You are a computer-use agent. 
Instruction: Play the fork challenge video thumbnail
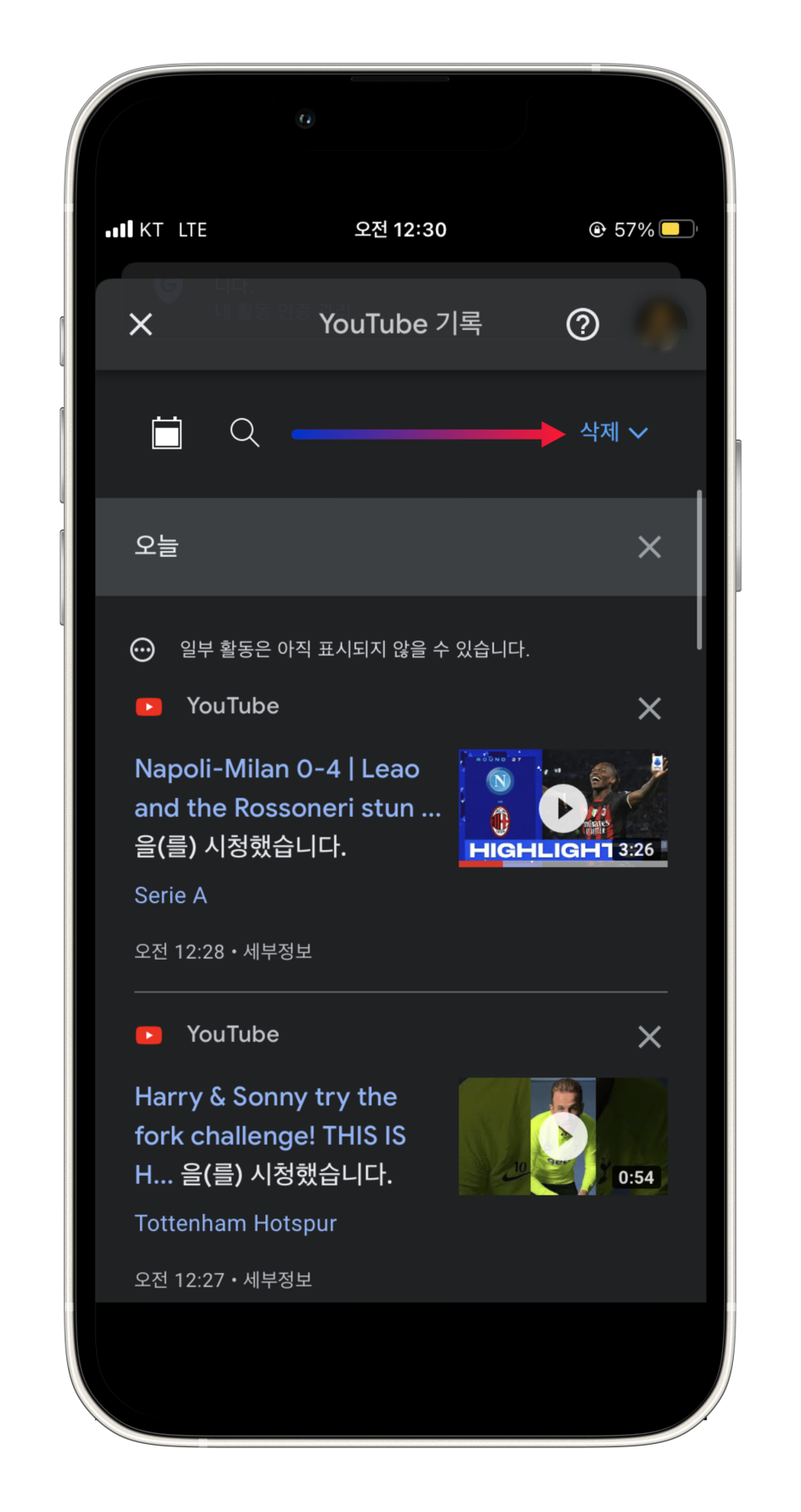(x=563, y=1136)
